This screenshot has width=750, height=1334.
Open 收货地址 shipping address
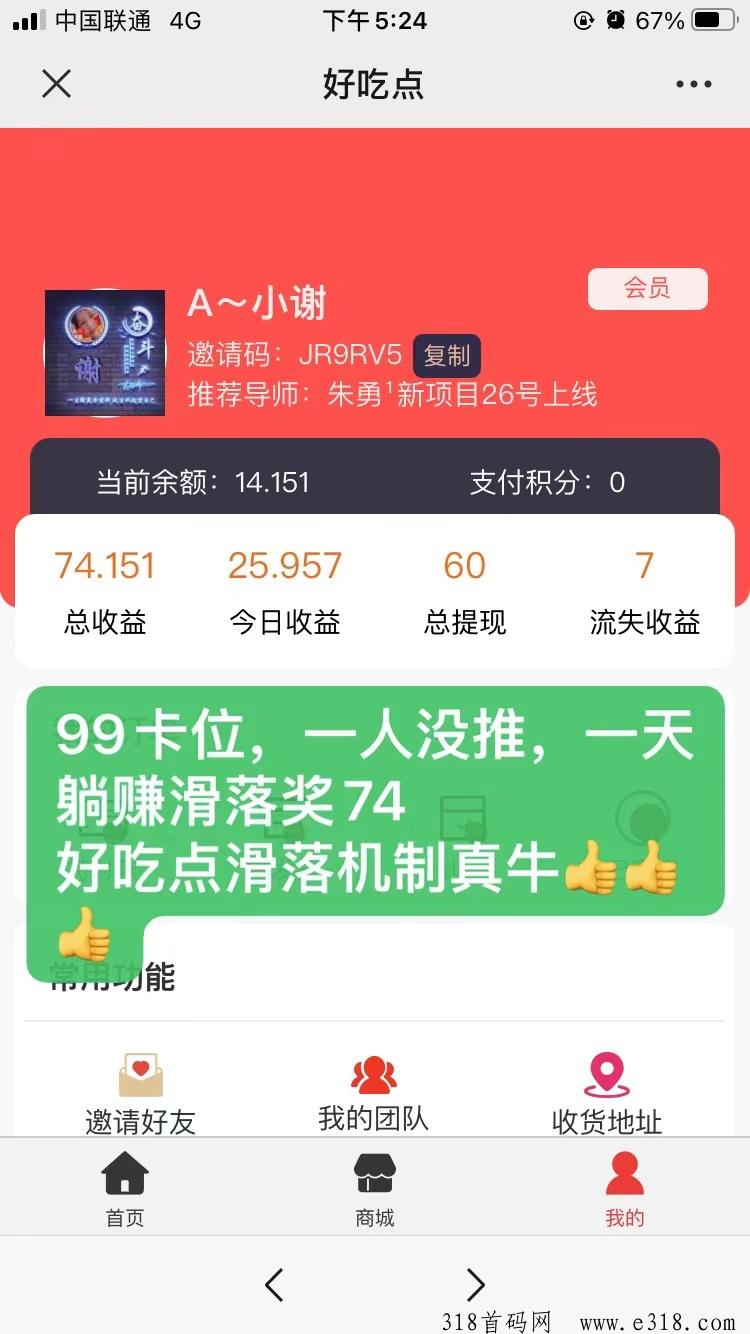coord(607,1095)
